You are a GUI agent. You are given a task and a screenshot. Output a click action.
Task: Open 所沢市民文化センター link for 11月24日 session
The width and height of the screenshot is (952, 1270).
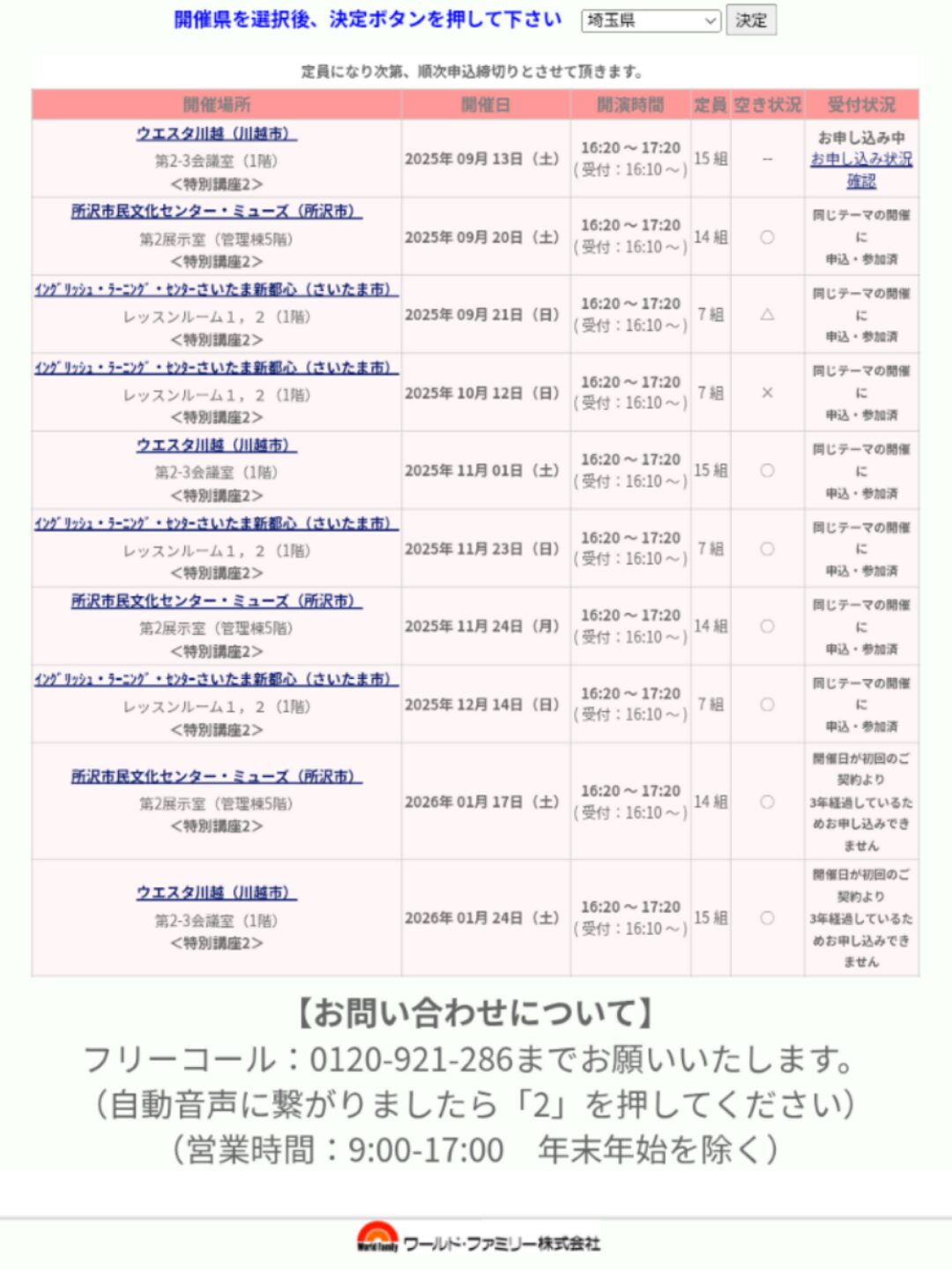pos(216,601)
